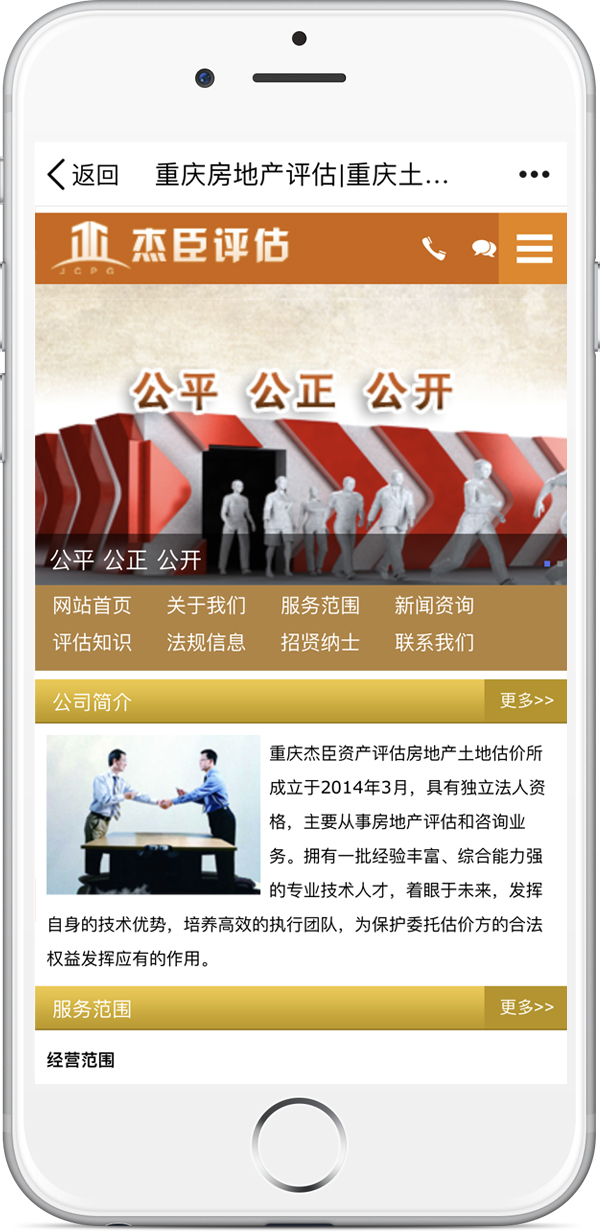This screenshot has height=1232, width=600.
Task: Go to 网站首页
Action: [x=92, y=605]
